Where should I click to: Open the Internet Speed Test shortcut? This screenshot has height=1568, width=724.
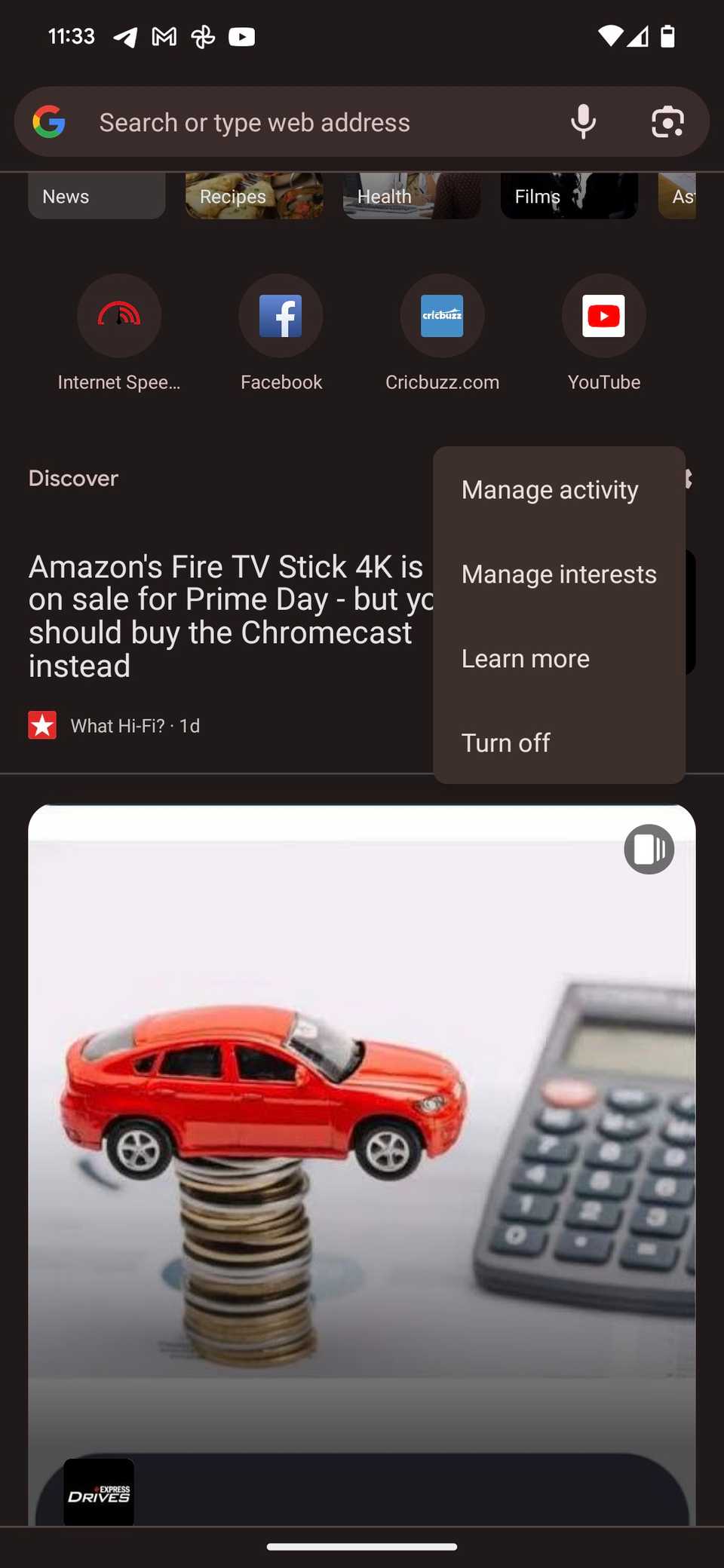click(119, 316)
